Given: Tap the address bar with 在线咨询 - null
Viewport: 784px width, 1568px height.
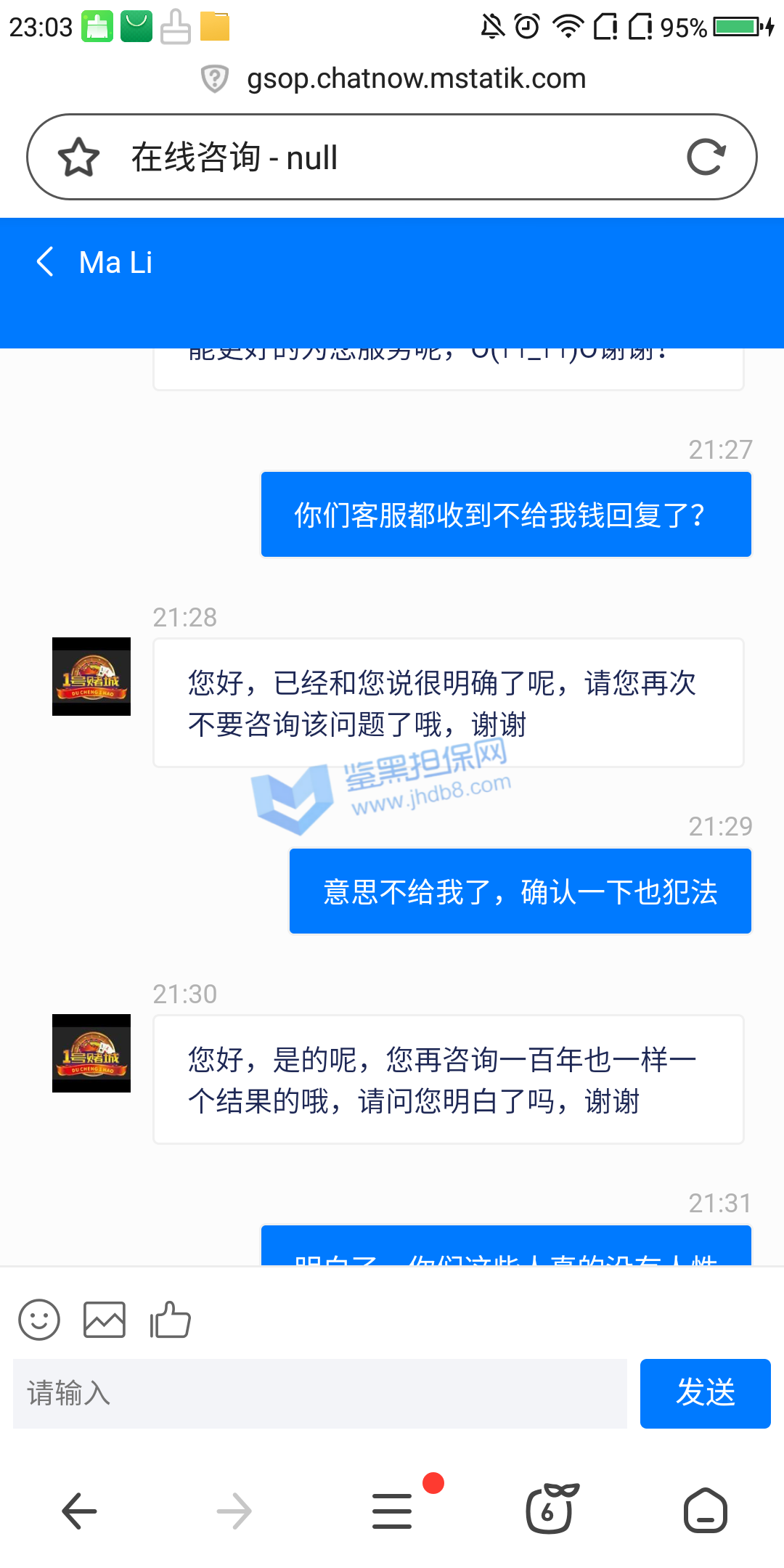Looking at the screenshot, I should pyautogui.click(x=392, y=158).
